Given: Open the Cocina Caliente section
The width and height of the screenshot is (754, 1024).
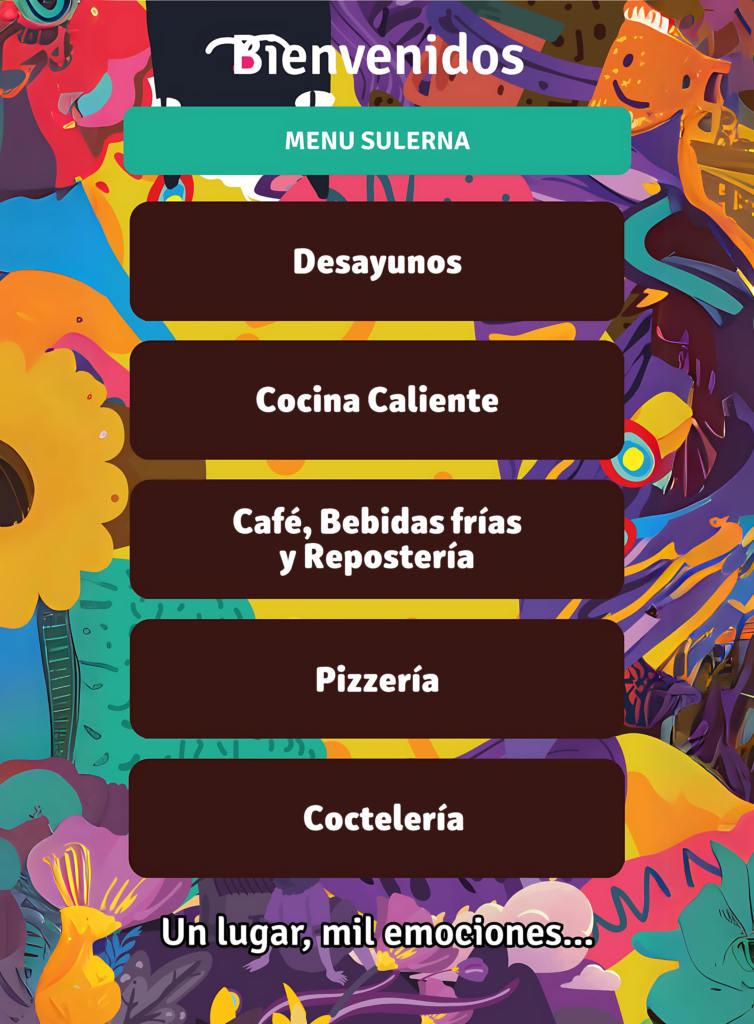Looking at the screenshot, I should 377,400.
